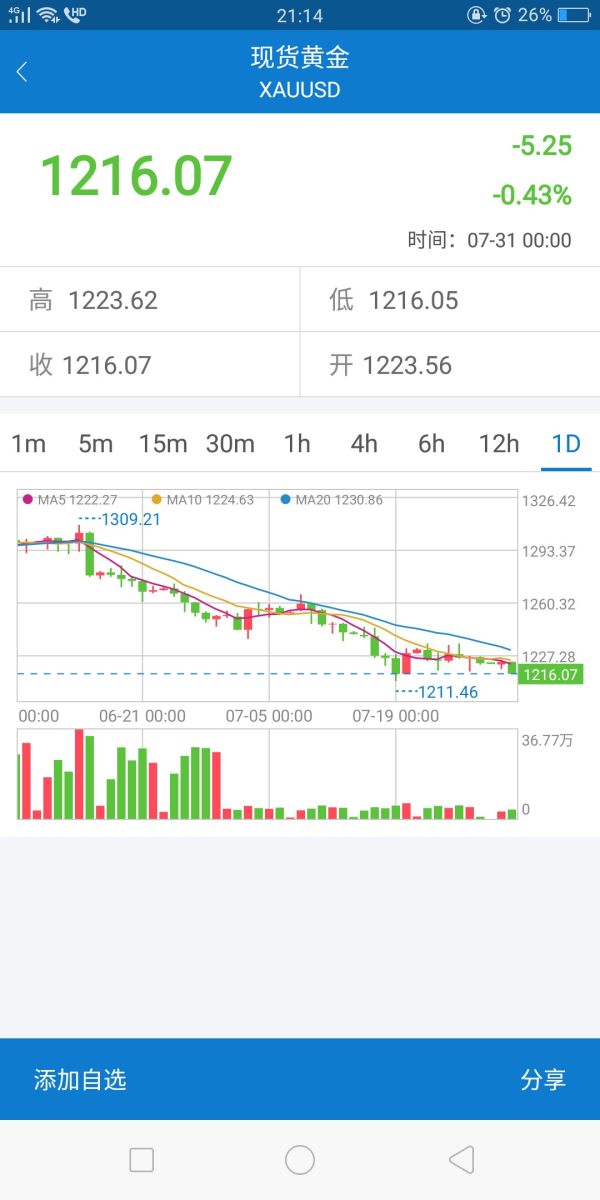The image size is (600, 1200).
Task: View the 6h chart interval
Action: tap(431, 444)
